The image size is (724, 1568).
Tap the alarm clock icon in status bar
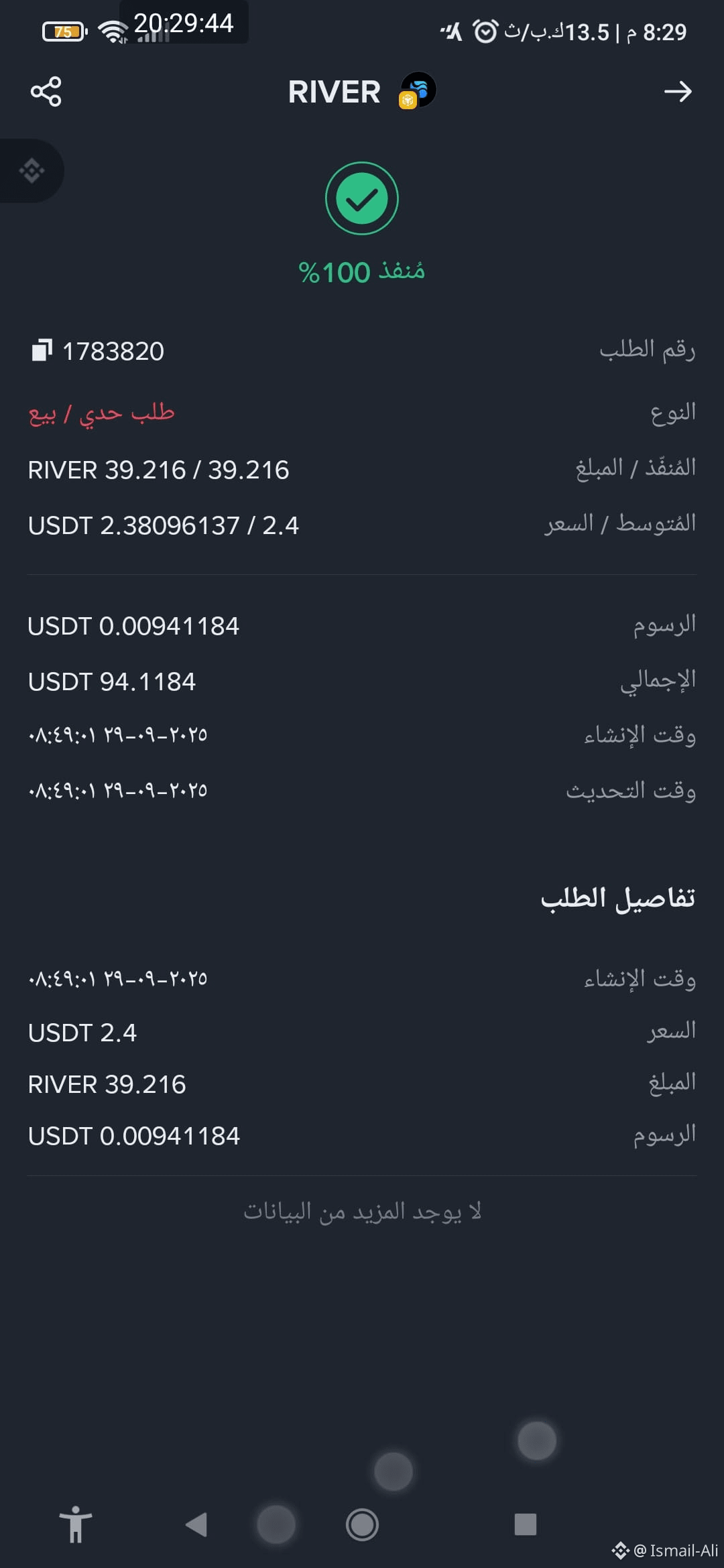(484, 29)
